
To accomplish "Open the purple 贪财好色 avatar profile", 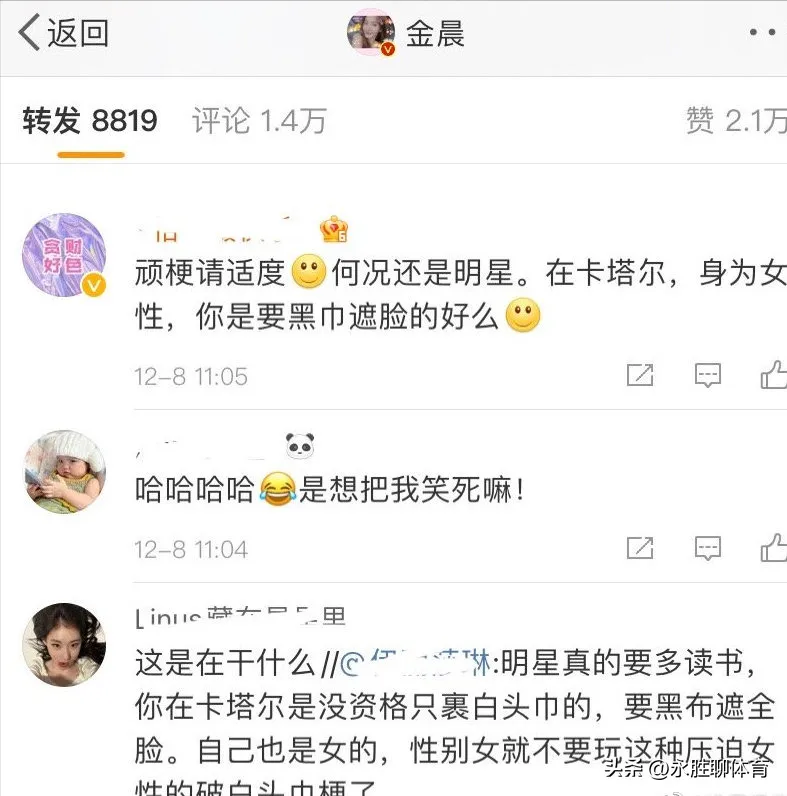I will [64, 255].
